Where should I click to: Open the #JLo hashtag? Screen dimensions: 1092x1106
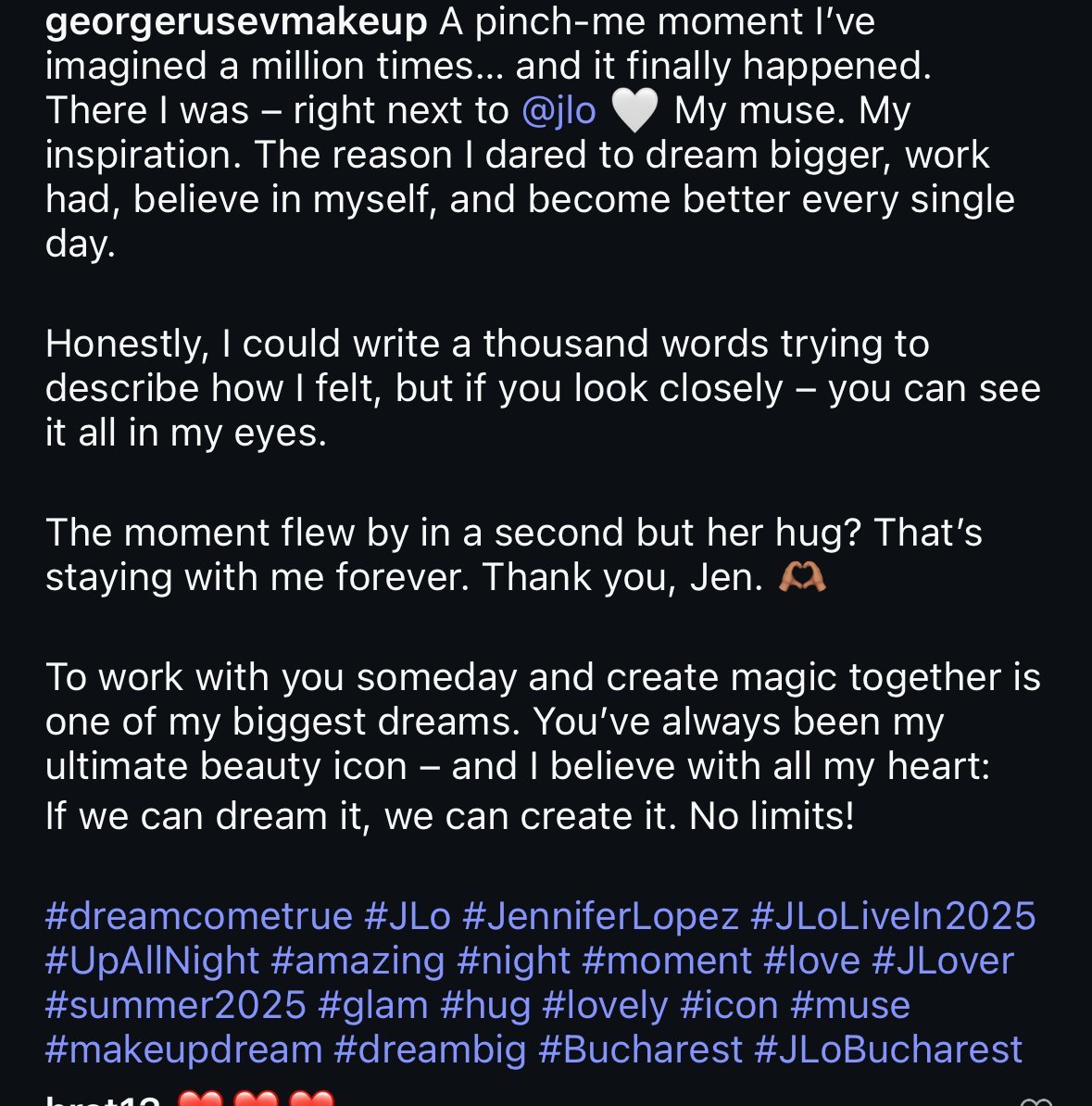coord(408,916)
